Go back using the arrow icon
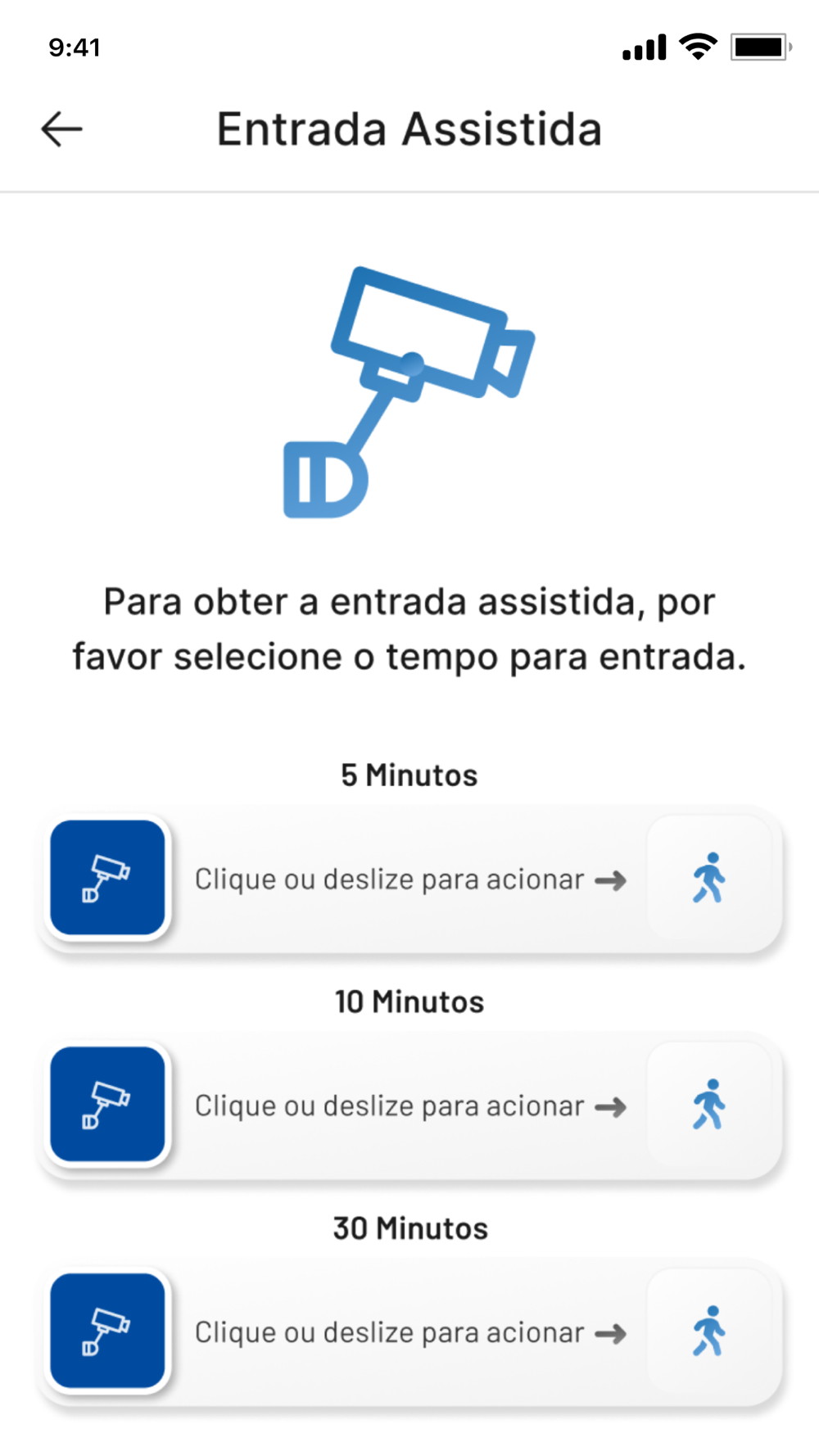This screenshot has width=819, height=1456. (x=61, y=129)
